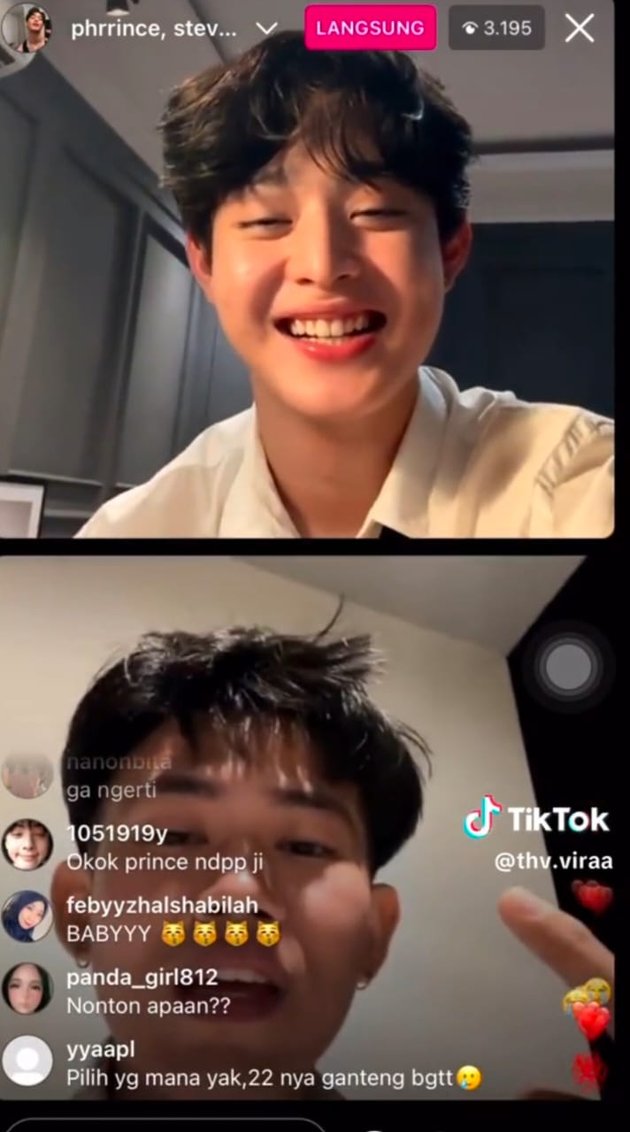This screenshot has width=630, height=1132.
Task: Show the live viewers count list
Action: [x=496, y=28]
